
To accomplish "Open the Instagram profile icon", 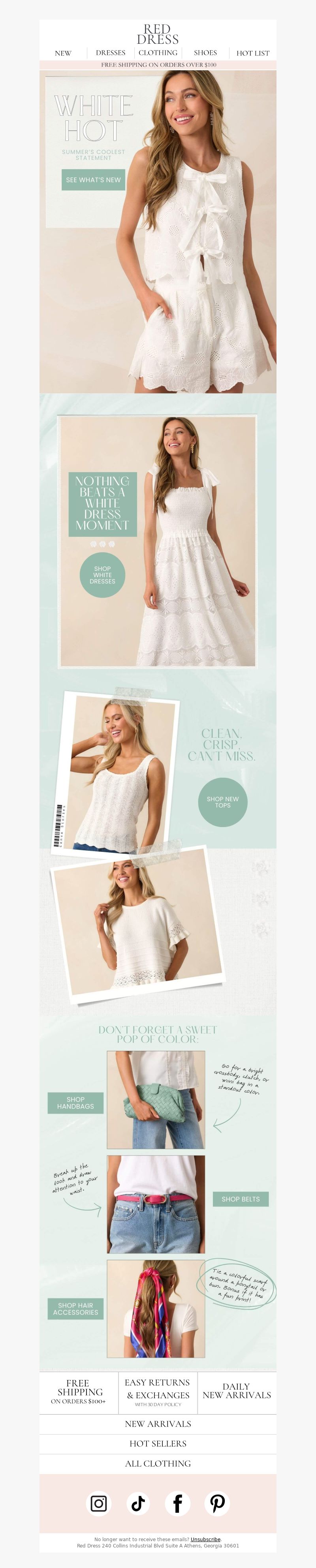I will (99, 1503).
